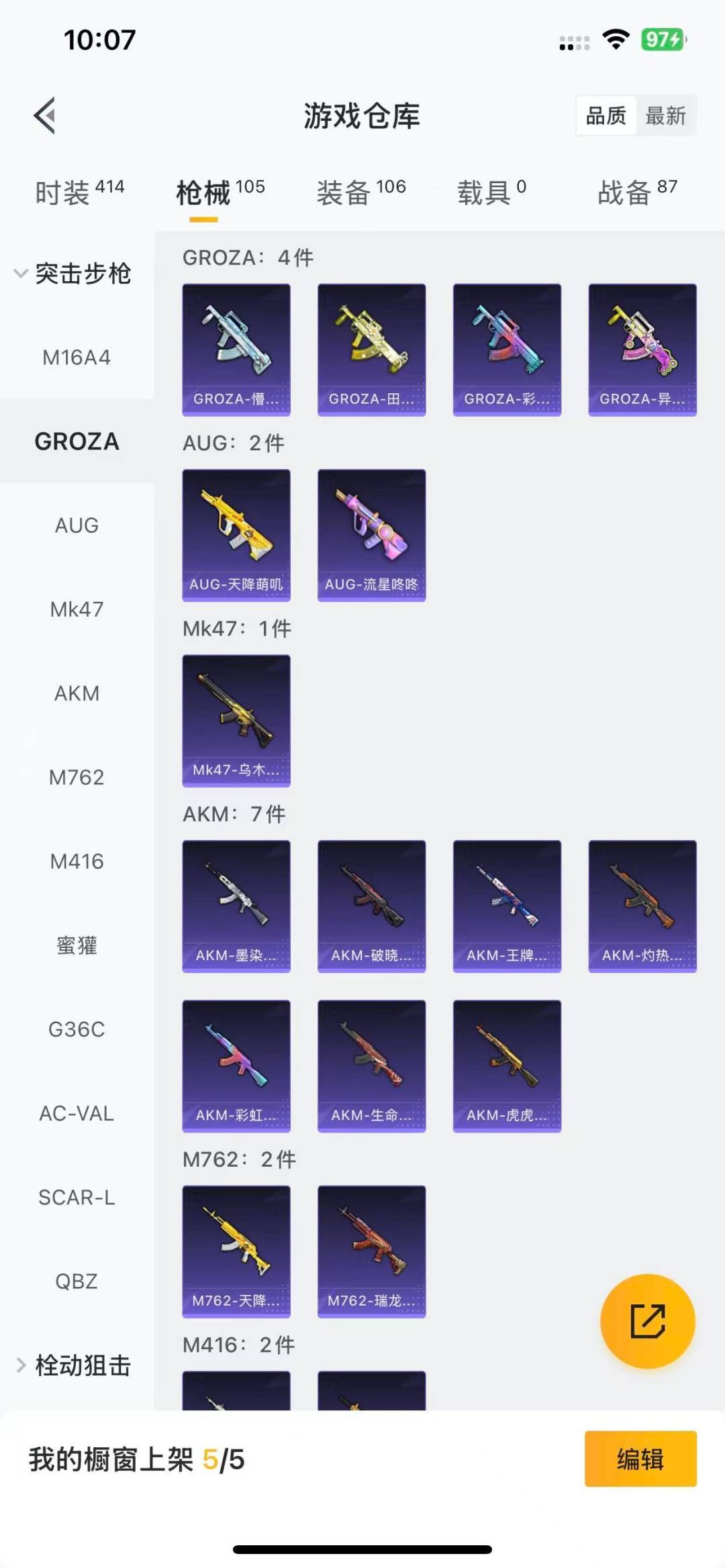Switch to the 装备 tab
The height and width of the screenshot is (1568, 725).
pos(361,193)
